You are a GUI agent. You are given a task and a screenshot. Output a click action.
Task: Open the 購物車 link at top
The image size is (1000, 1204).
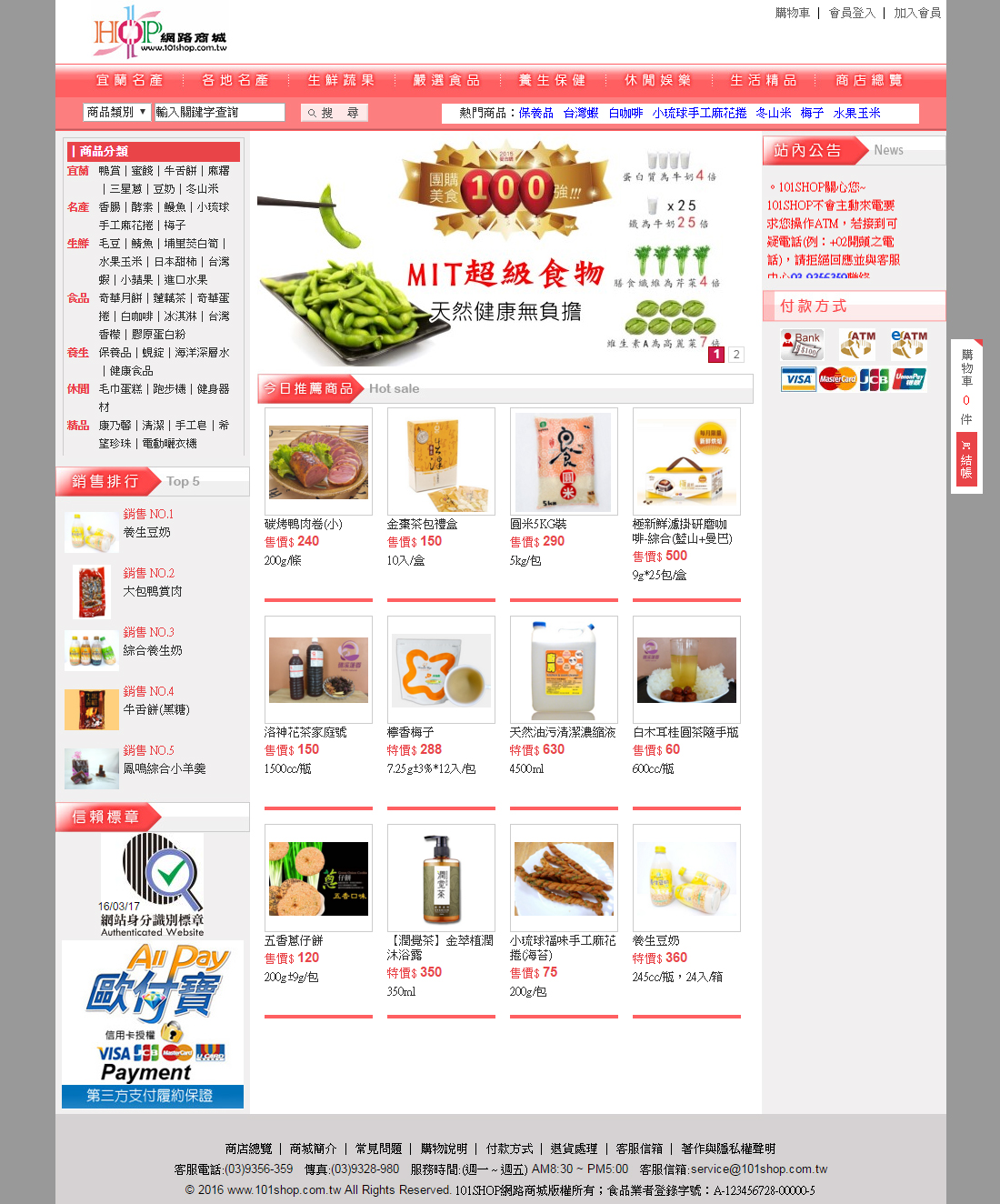click(x=792, y=13)
